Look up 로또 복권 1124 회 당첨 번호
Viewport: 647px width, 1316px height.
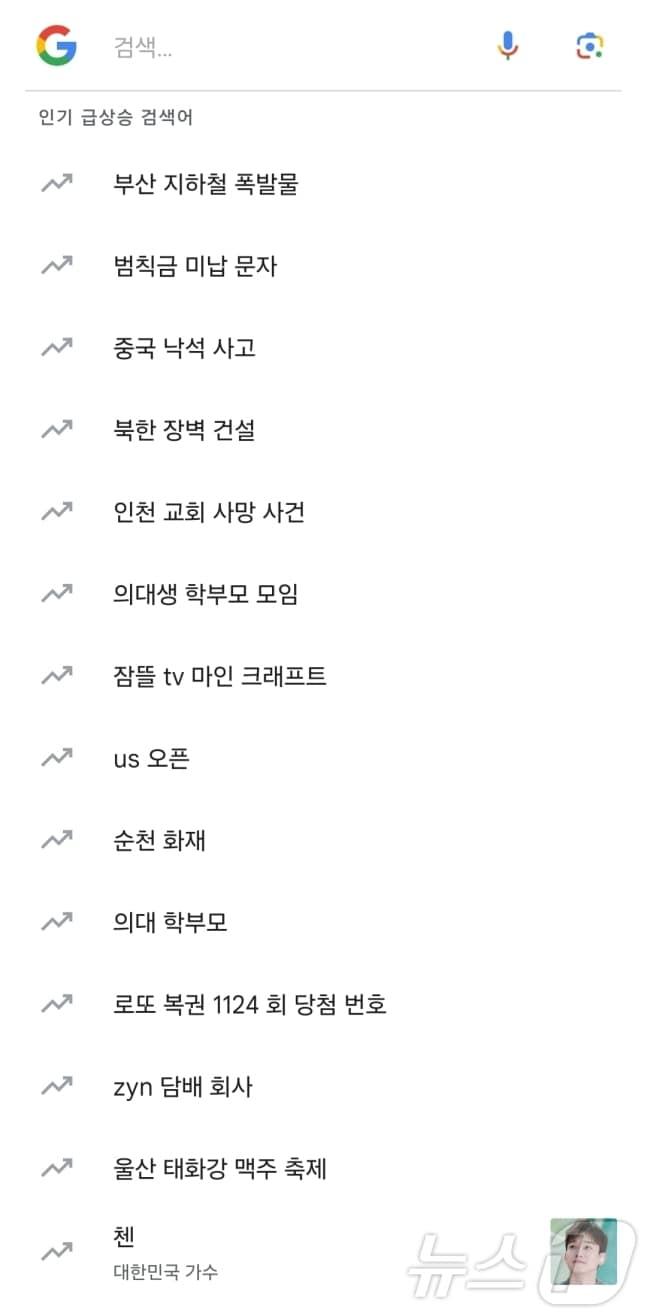[250, 1004]
